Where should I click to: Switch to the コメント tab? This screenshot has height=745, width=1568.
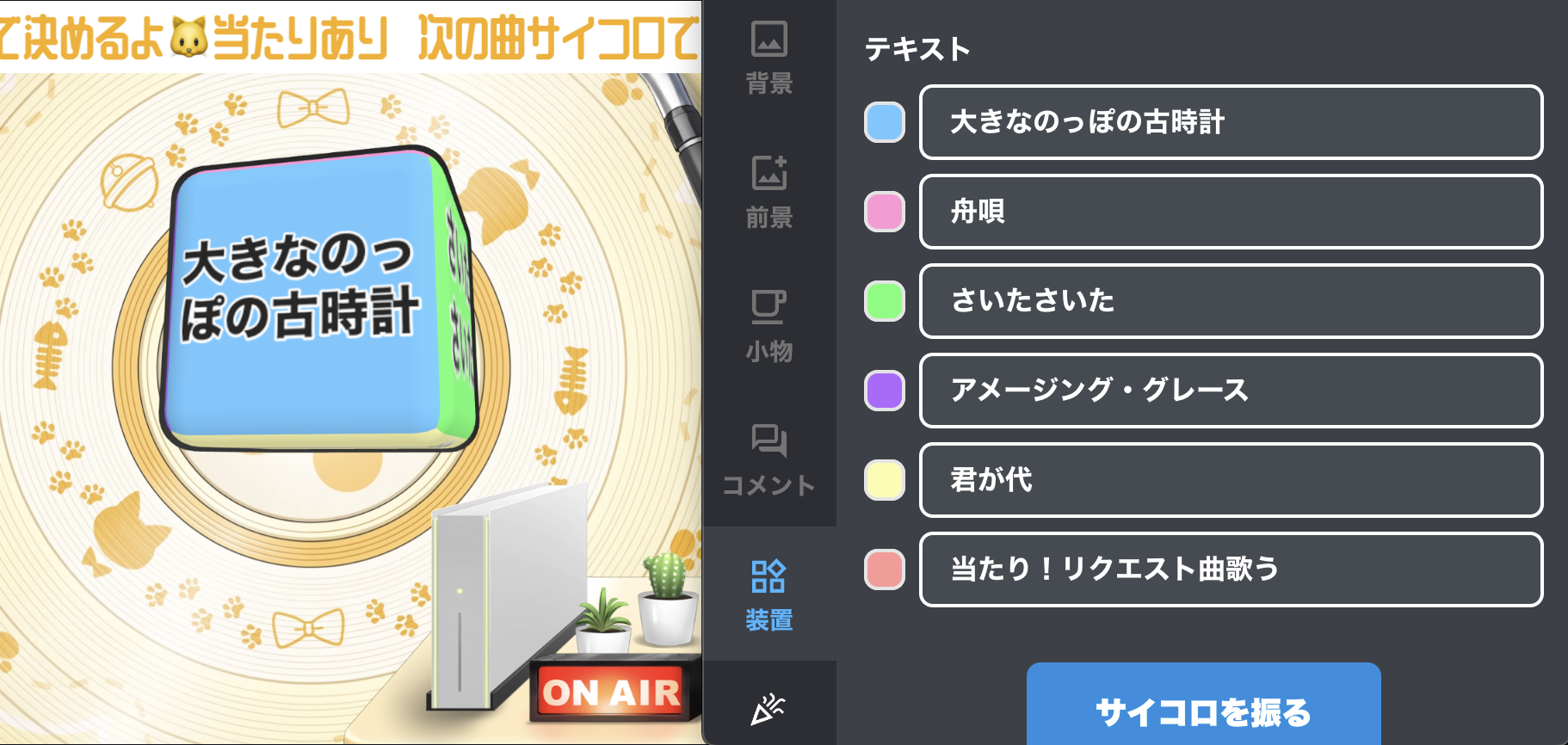pos(769,460)
